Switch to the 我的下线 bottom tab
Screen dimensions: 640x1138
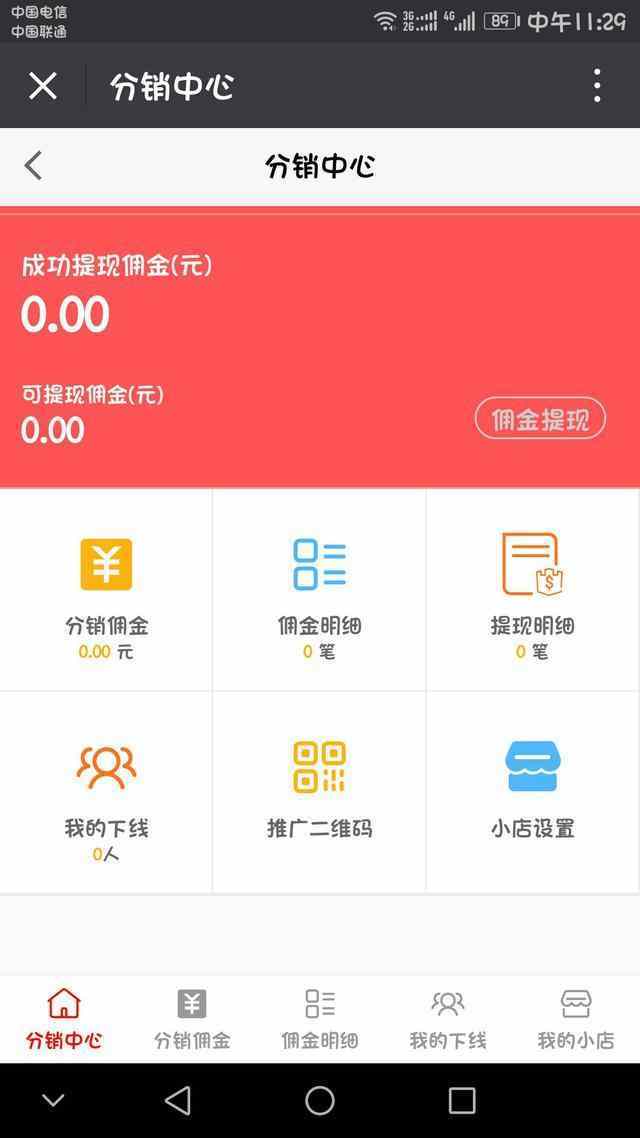tap(448, 1018)
